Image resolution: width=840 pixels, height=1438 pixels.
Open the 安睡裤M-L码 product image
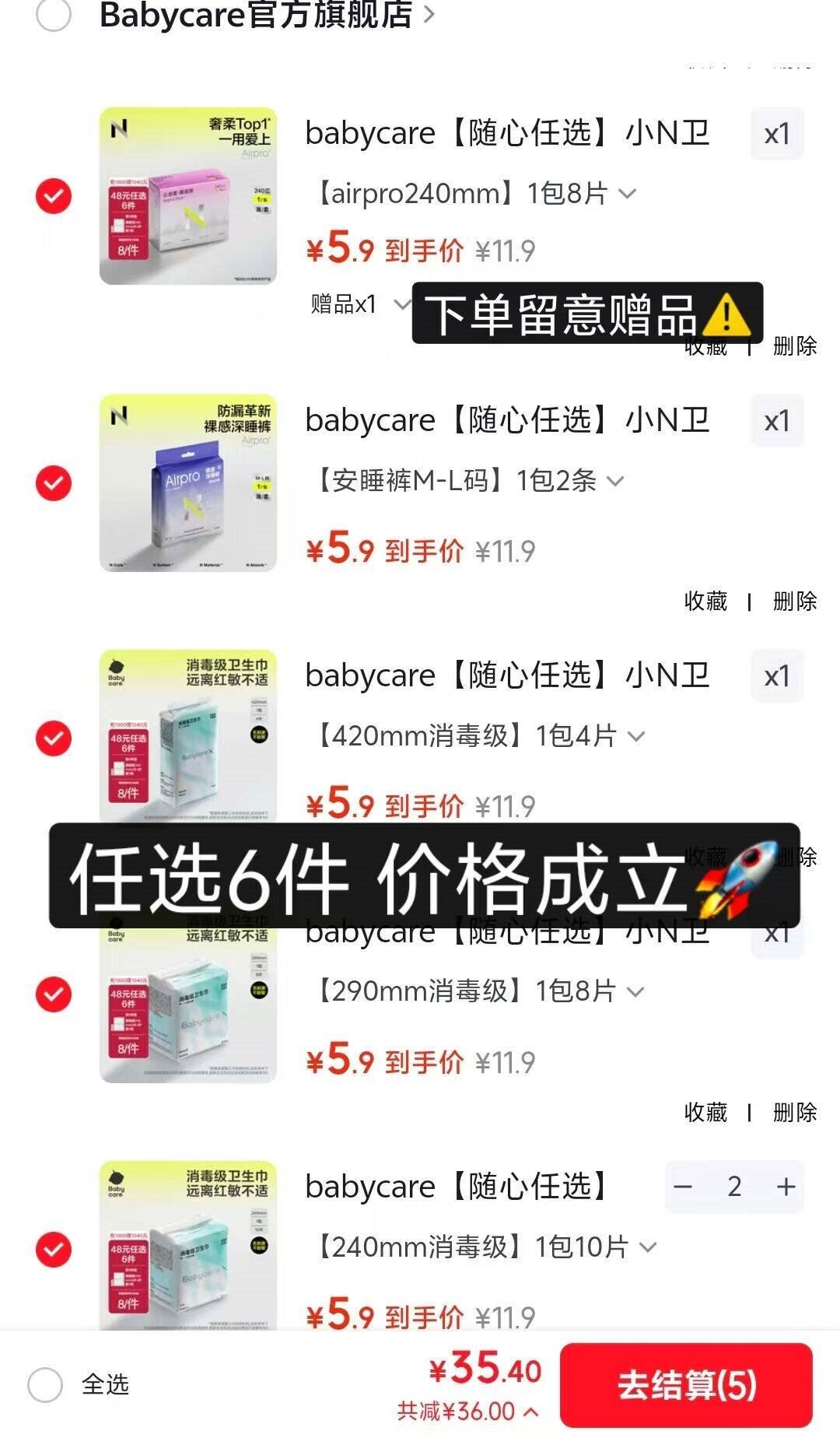point(188,483)
